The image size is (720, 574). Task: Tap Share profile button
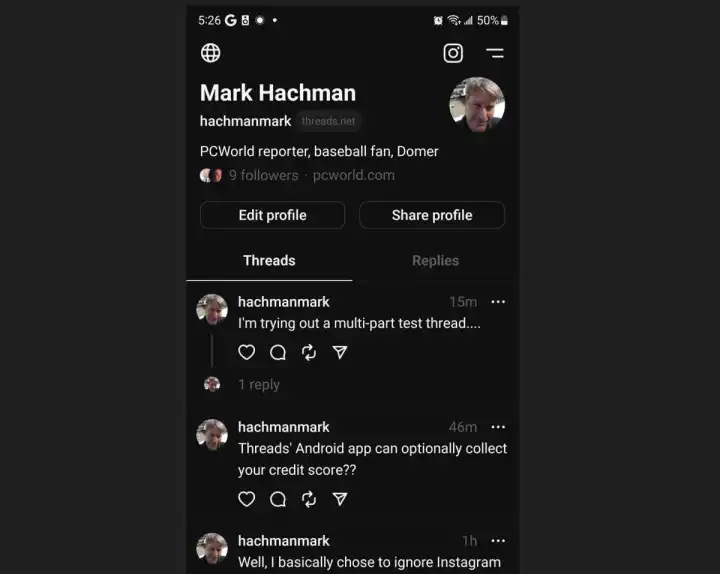pos(432,215)
